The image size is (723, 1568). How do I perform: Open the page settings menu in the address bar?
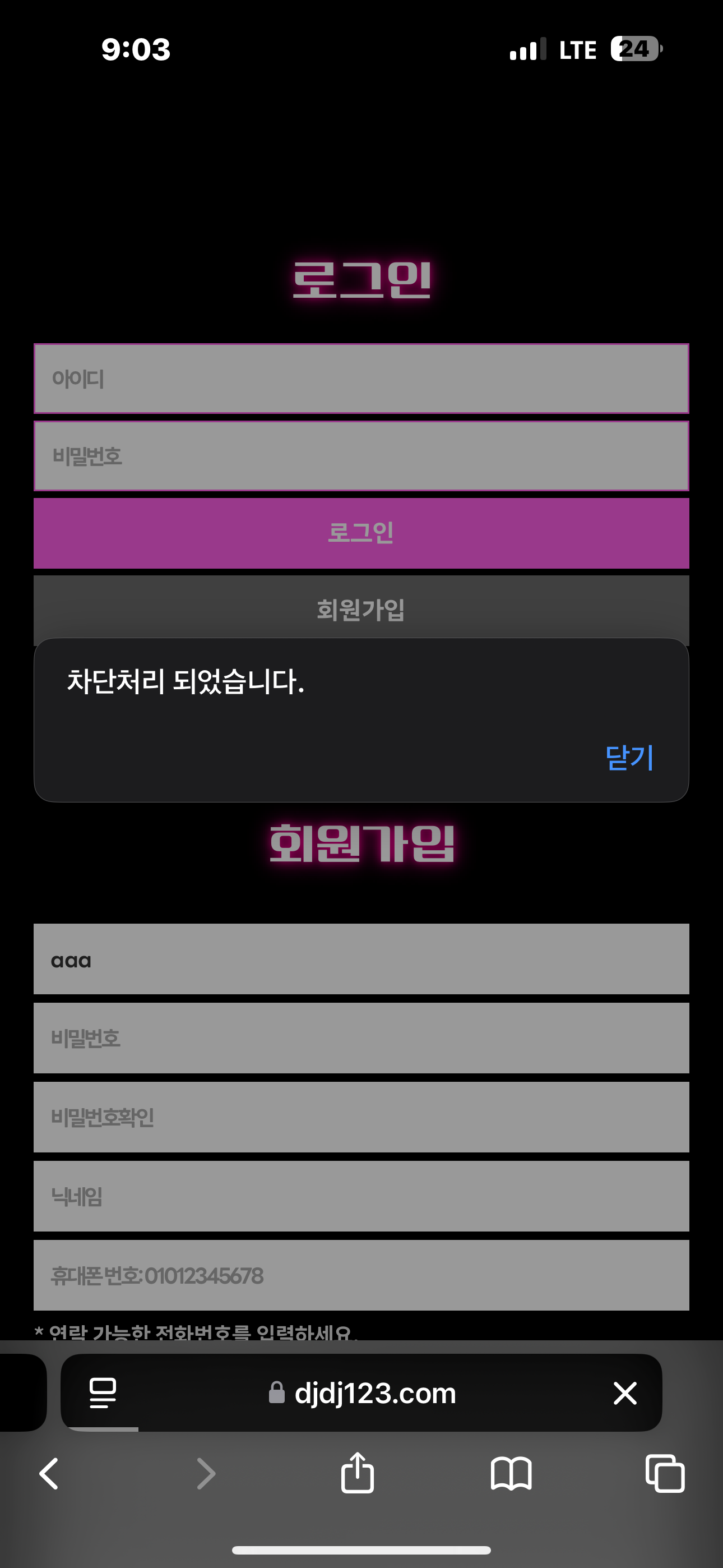[x=103, y=1392]
